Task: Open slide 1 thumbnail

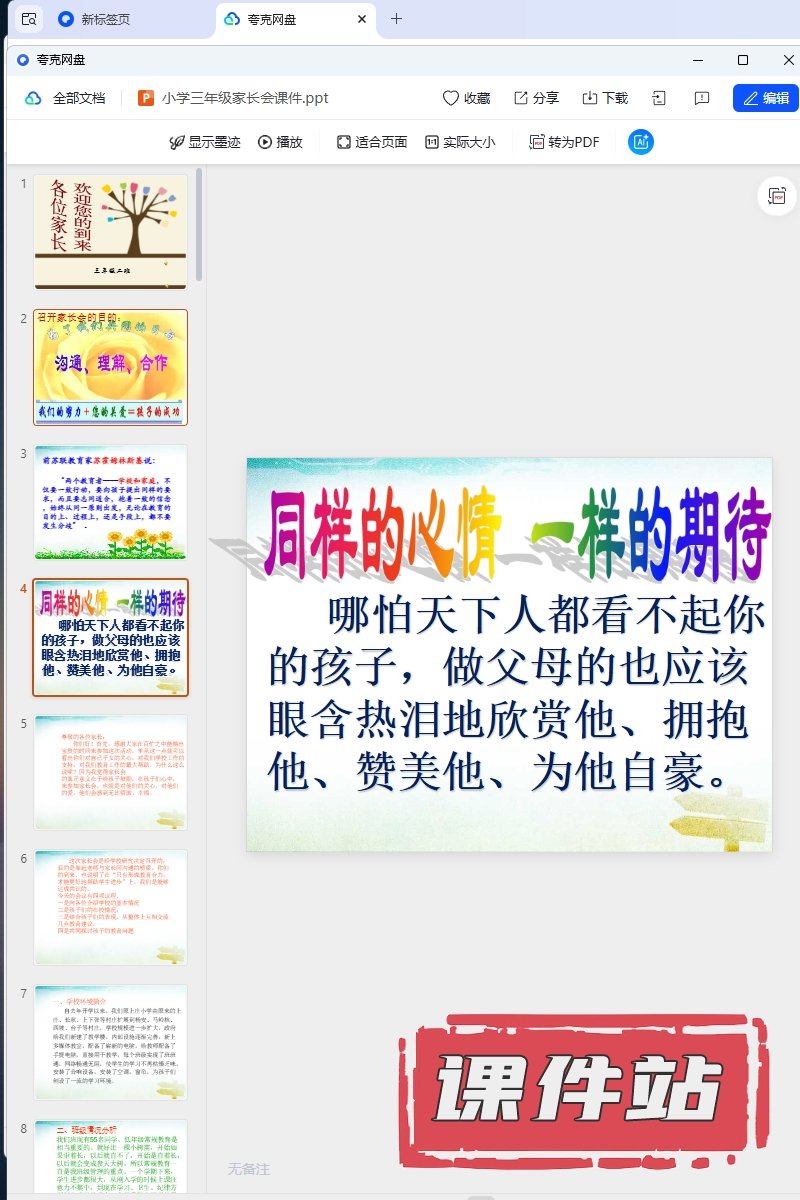Action: click(110, 232)
